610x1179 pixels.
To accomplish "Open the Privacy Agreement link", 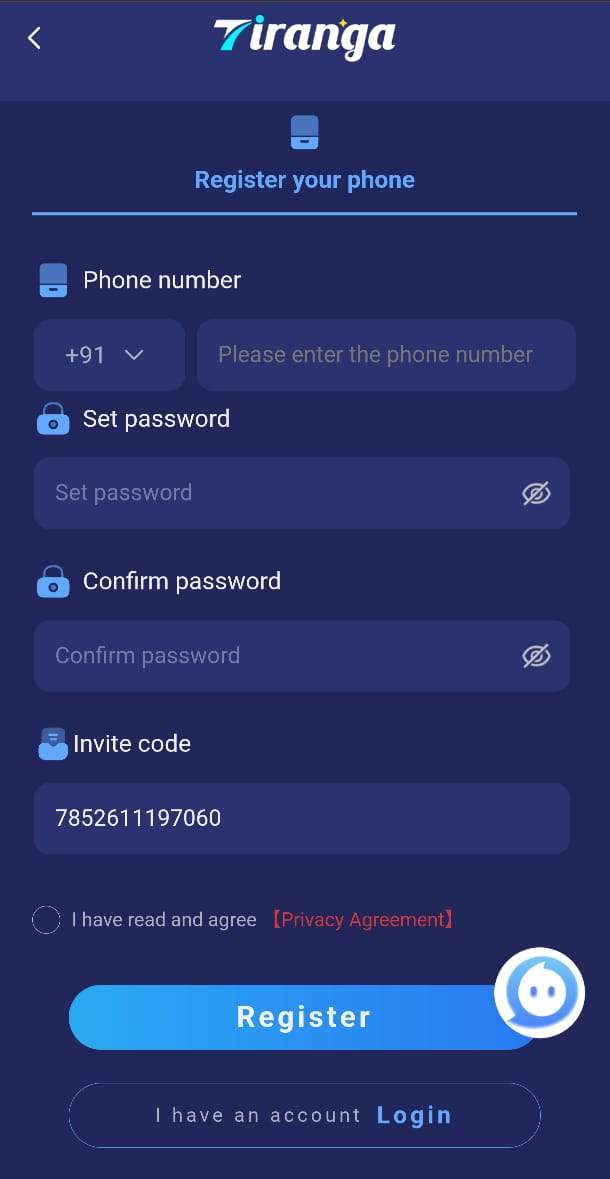I will (x=364, y=920).
